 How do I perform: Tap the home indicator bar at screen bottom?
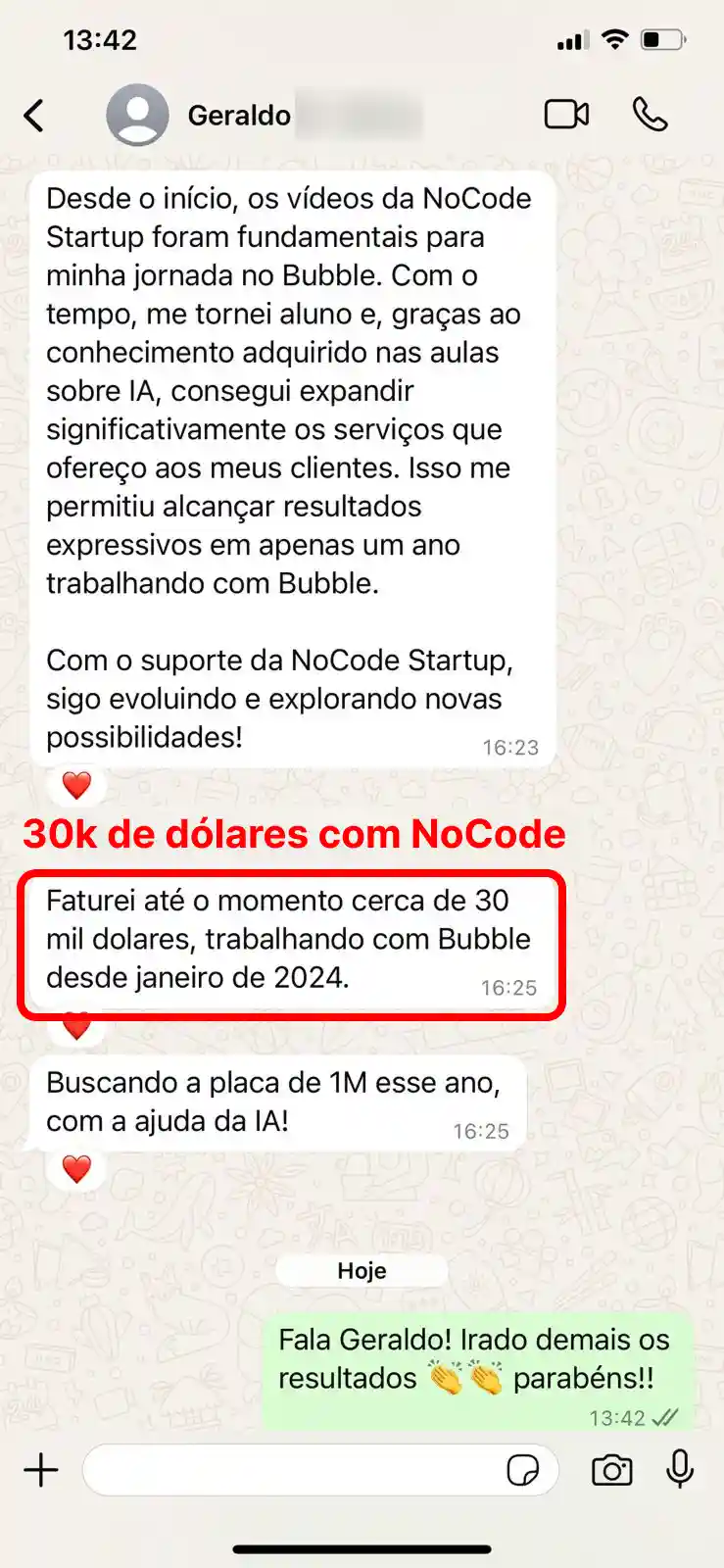point(362,1539)
